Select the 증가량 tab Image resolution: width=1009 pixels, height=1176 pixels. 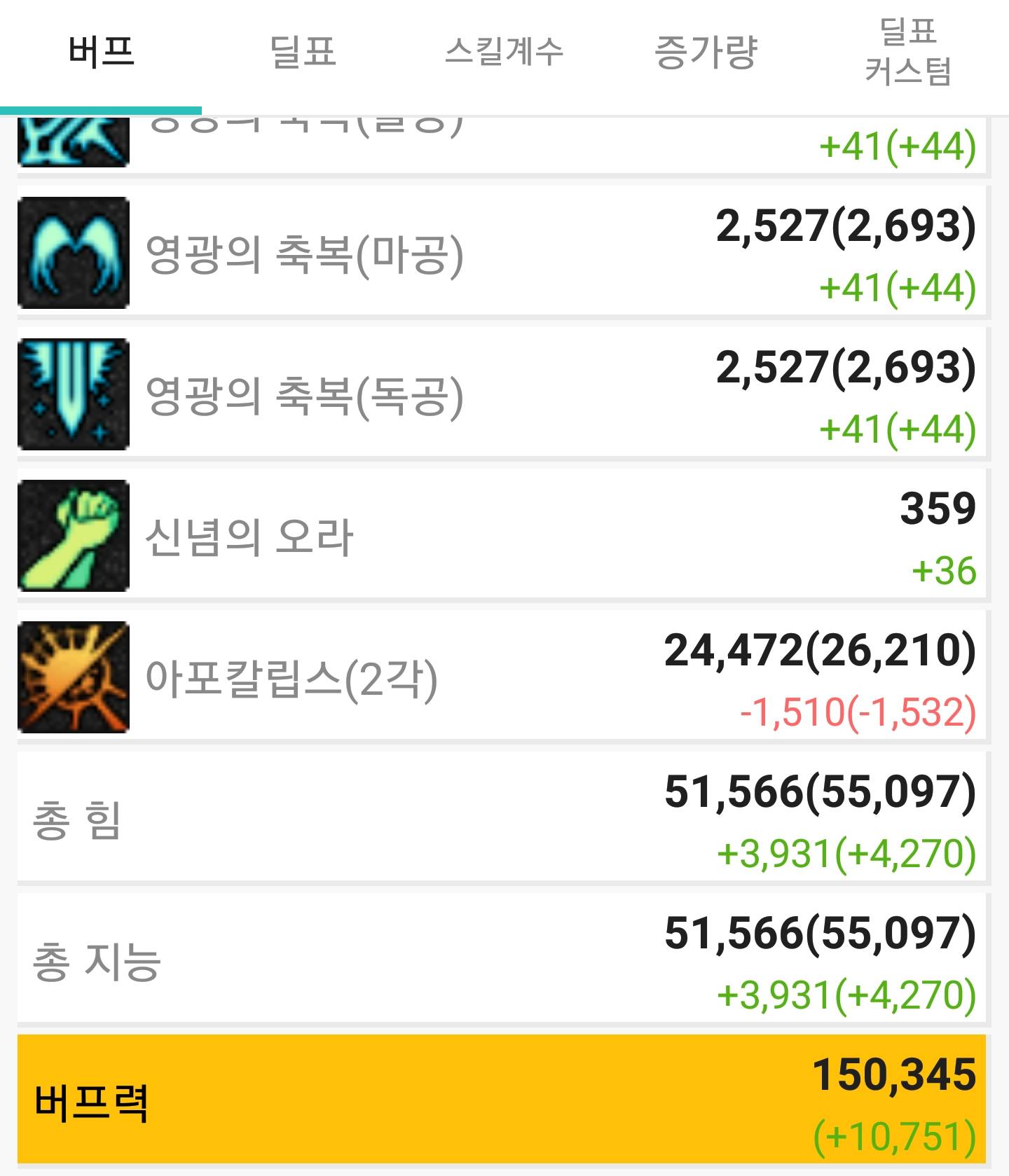click(706, 53)
